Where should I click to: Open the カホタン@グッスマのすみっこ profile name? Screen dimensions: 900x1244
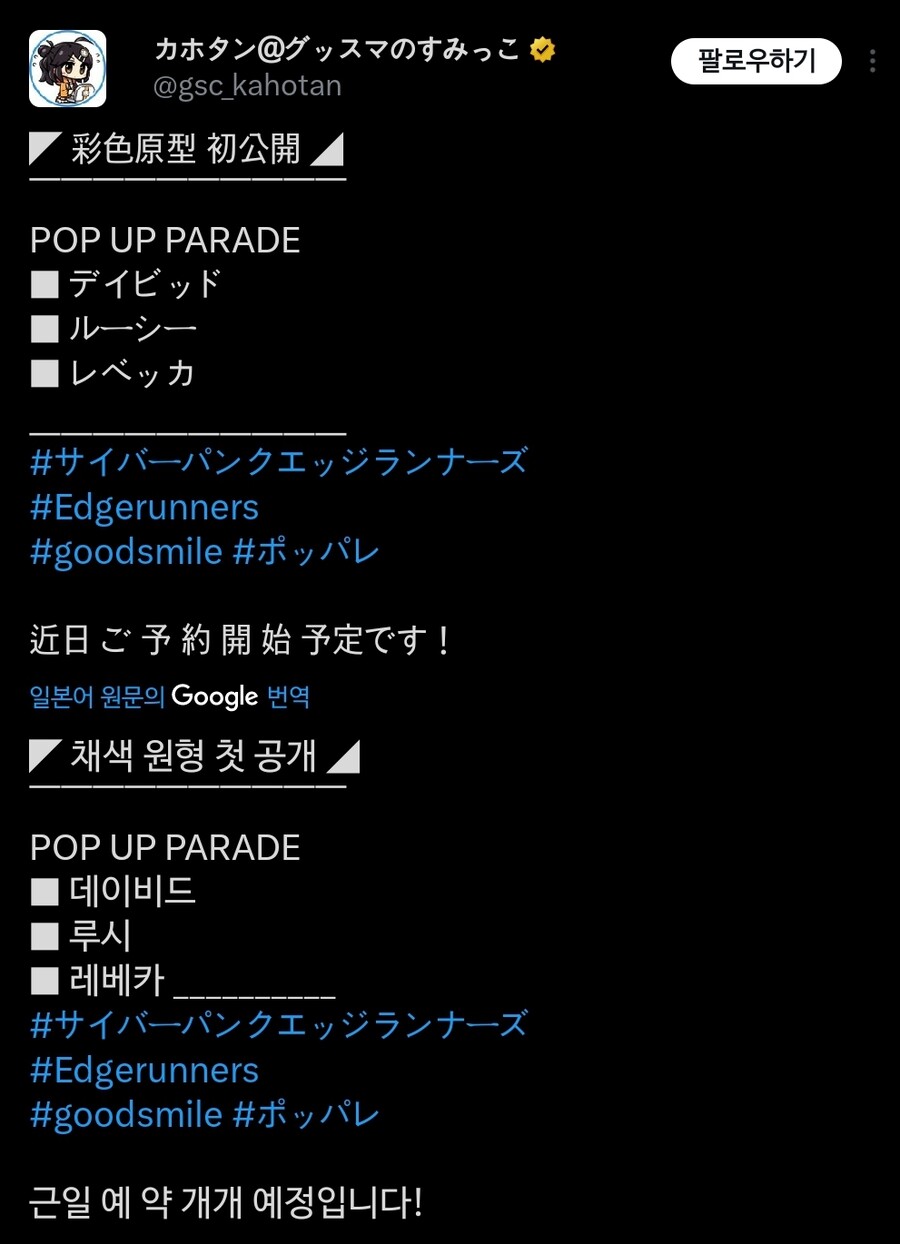pyautogui.click(x=340, y=49)
